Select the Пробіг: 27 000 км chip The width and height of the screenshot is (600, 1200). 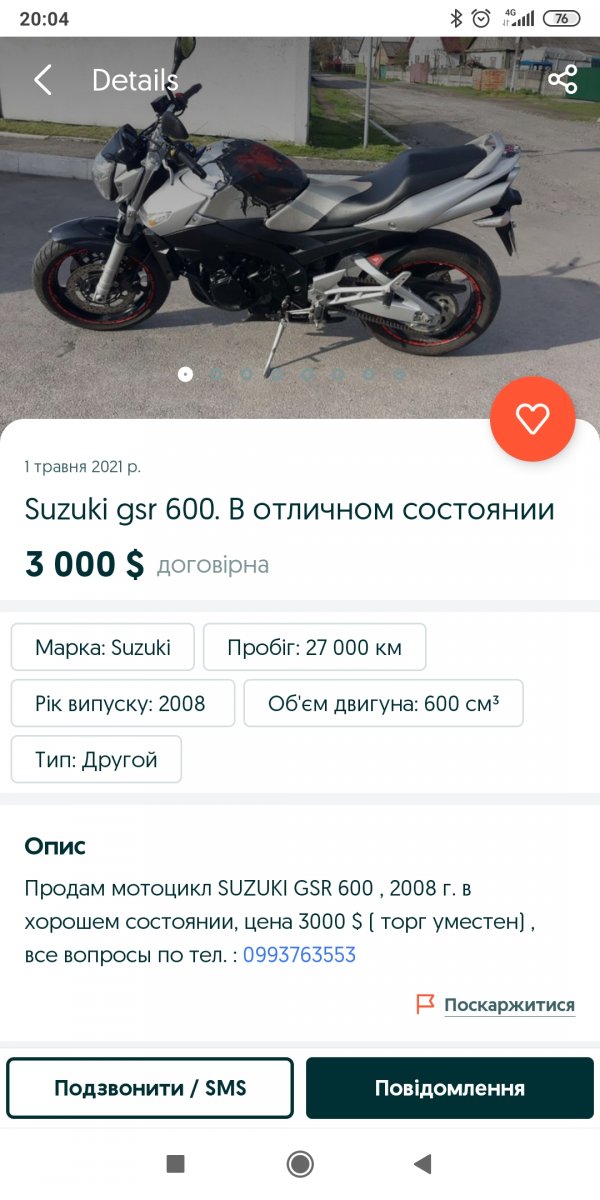pos(315,647)
